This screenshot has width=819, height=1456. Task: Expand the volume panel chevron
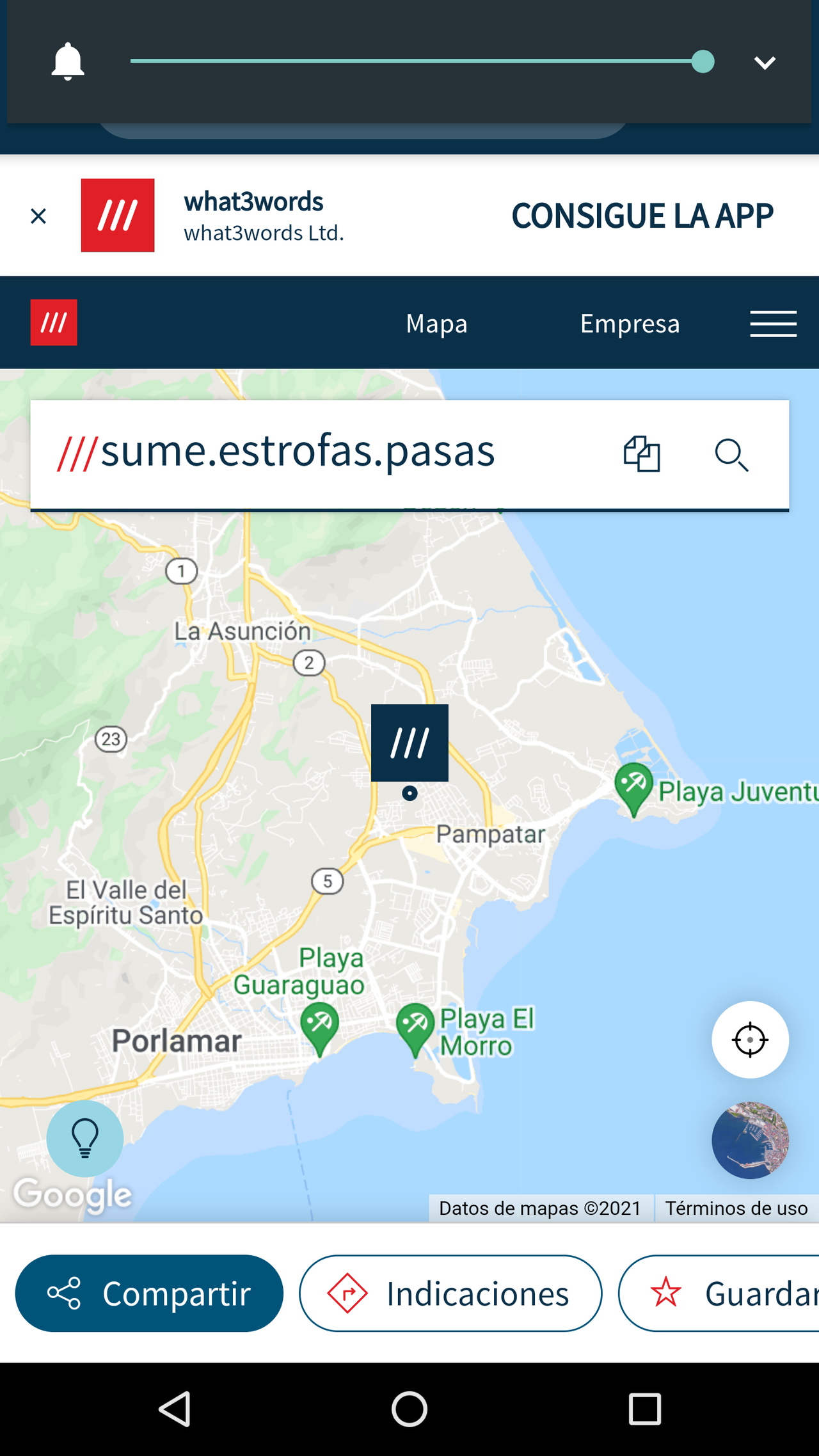click(765, 62)
